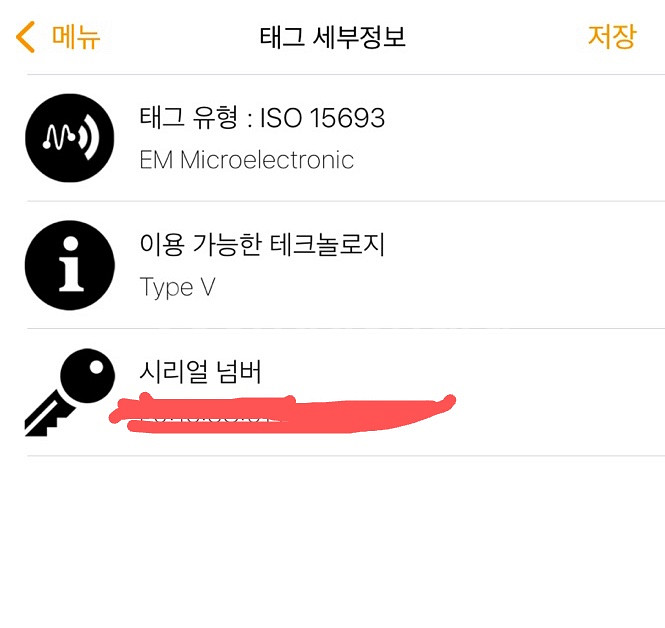Go back to 메뉴

click(60, 37)
